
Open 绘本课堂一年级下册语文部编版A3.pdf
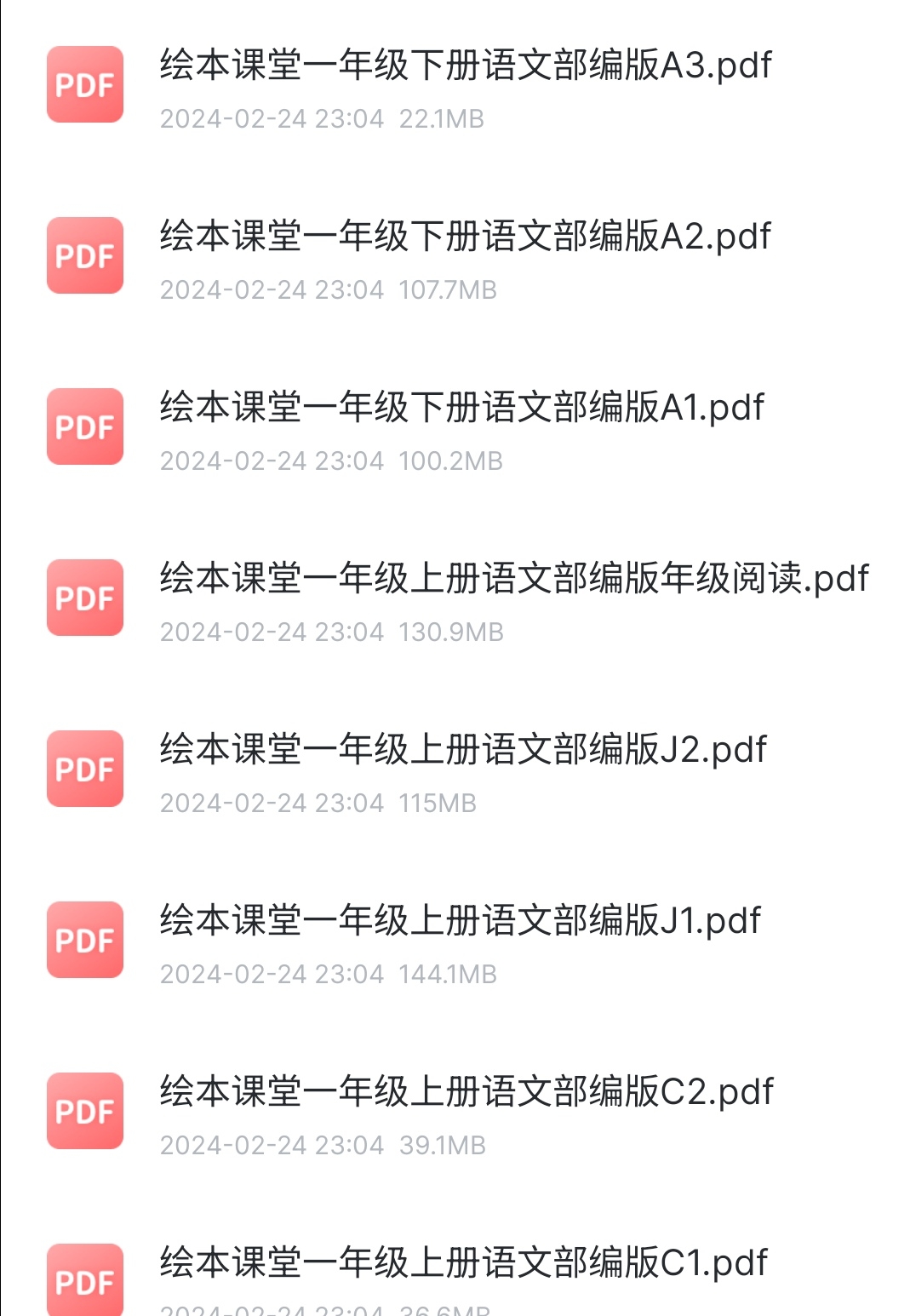tap(465, 66)
